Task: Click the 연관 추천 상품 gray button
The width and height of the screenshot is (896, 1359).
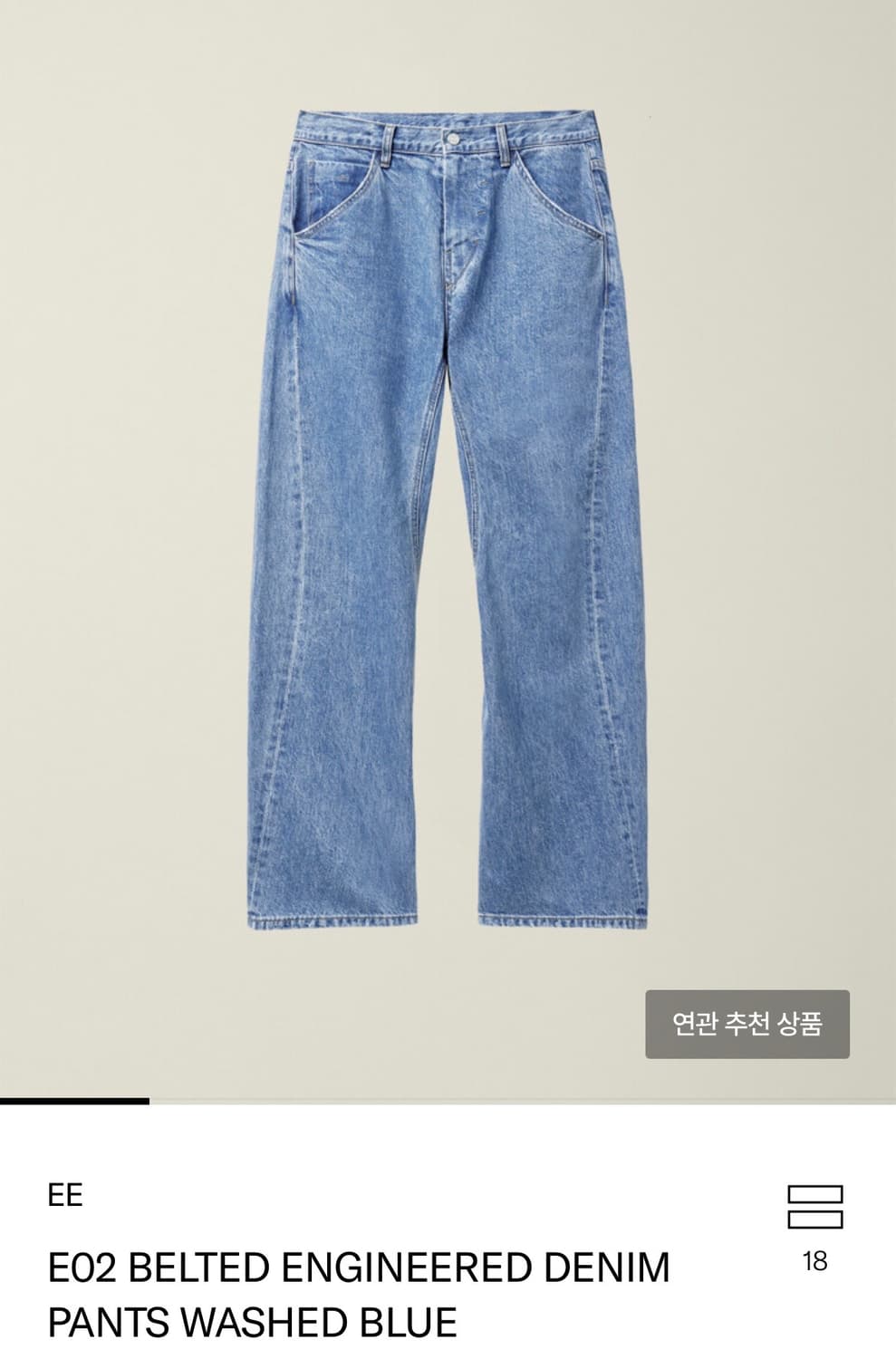Action: click(x=748, y=1020)
